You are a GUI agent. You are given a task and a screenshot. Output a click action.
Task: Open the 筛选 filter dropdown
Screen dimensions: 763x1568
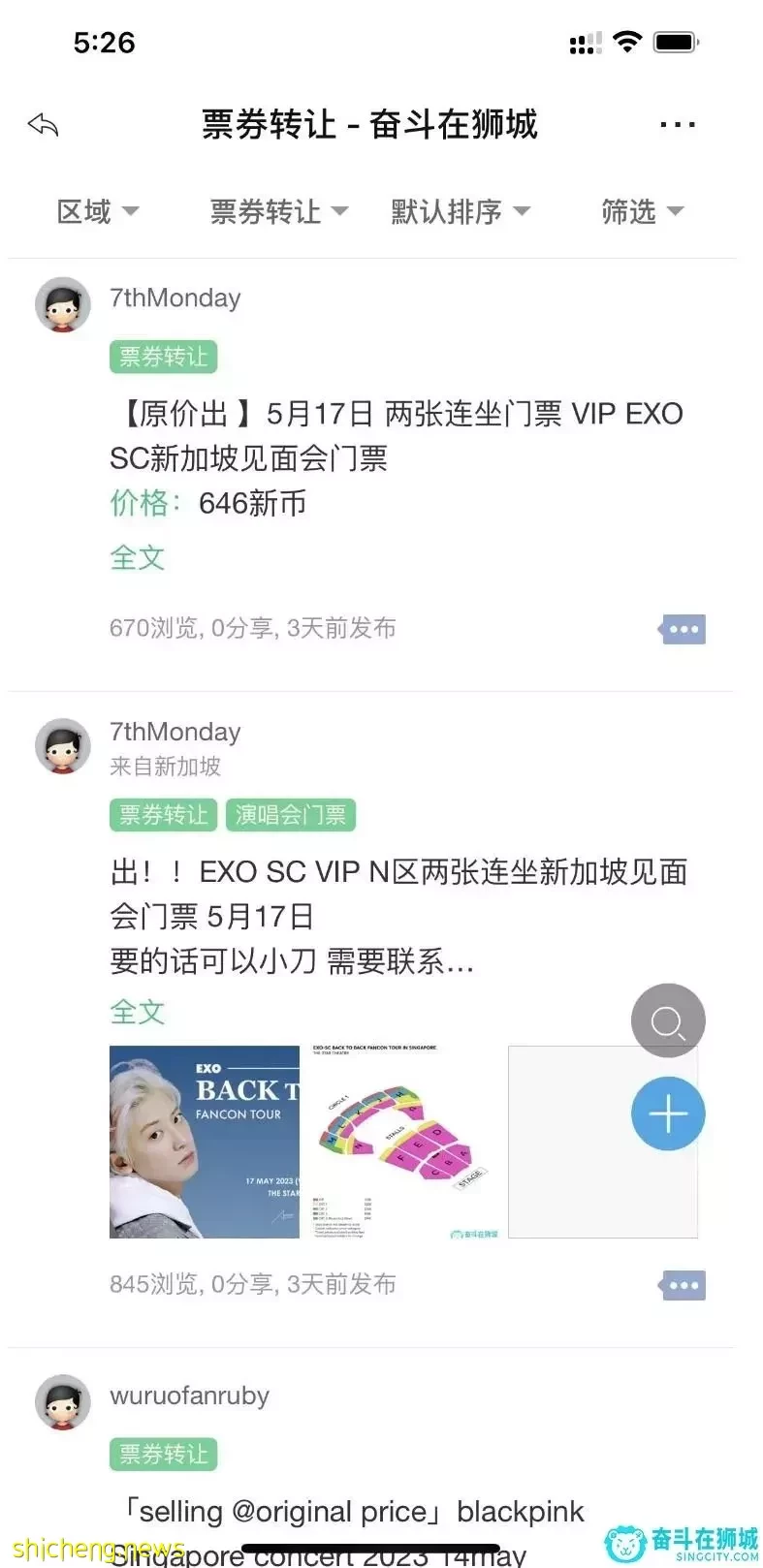642,211
